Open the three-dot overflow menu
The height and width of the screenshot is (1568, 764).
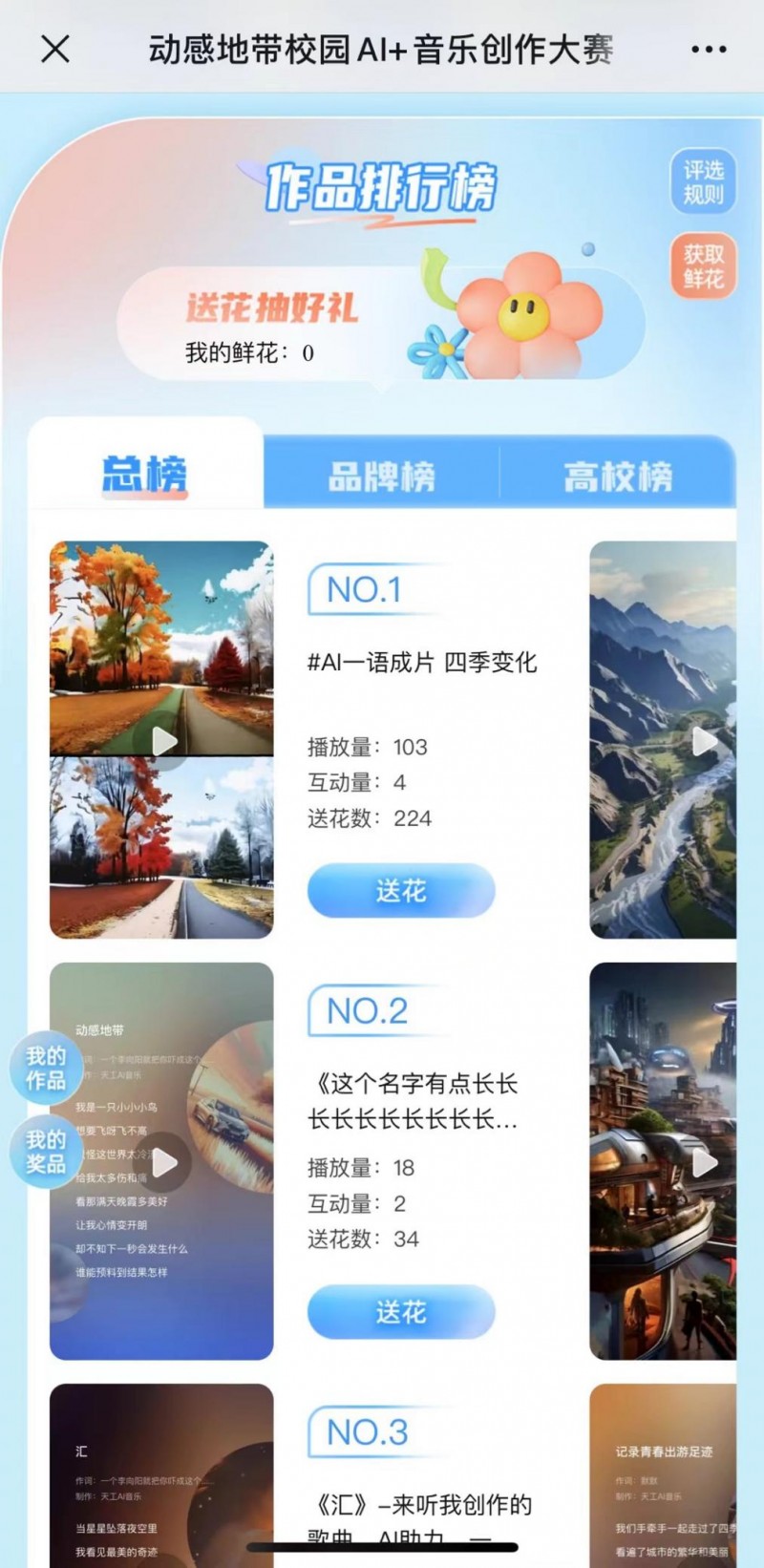click(x=709, y=50)
